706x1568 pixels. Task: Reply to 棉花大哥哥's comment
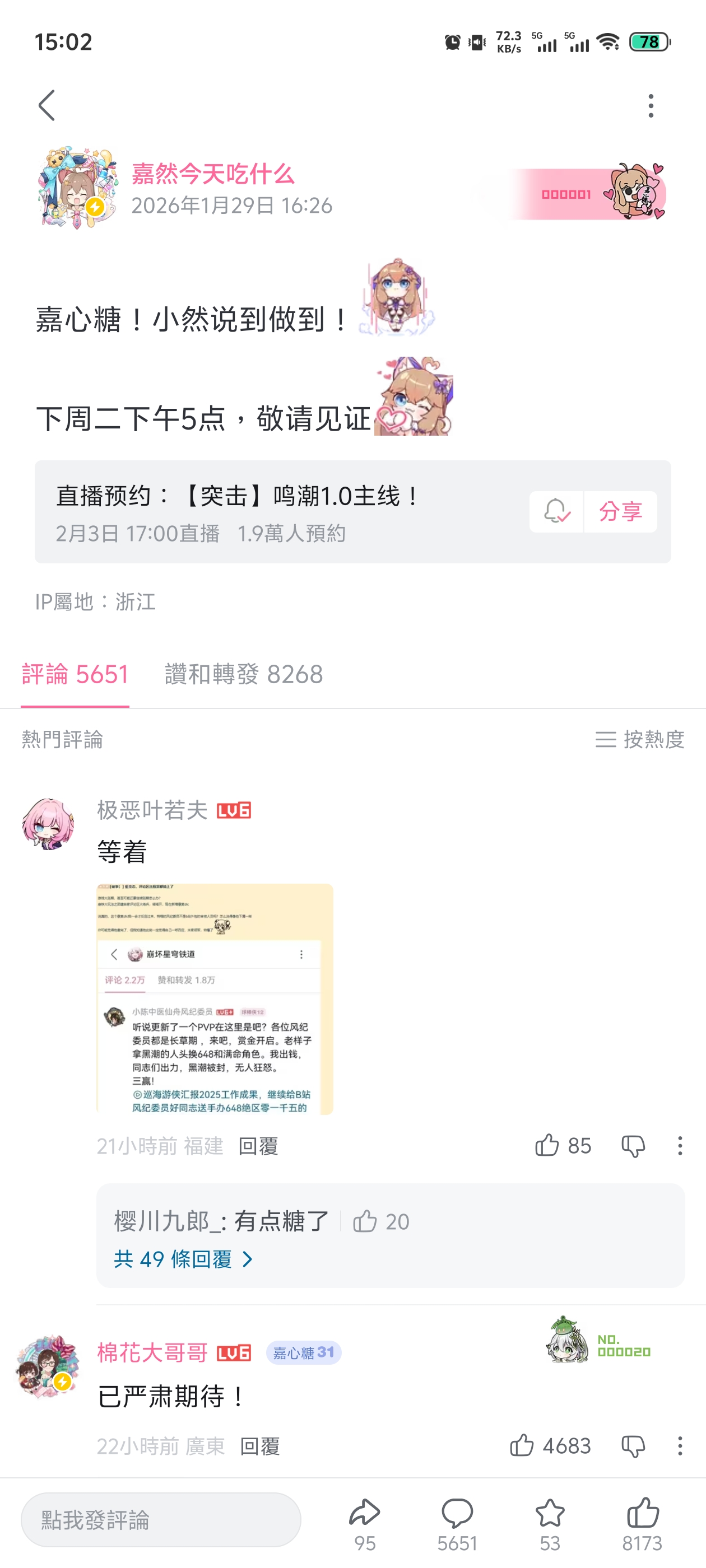(260, 1446)
